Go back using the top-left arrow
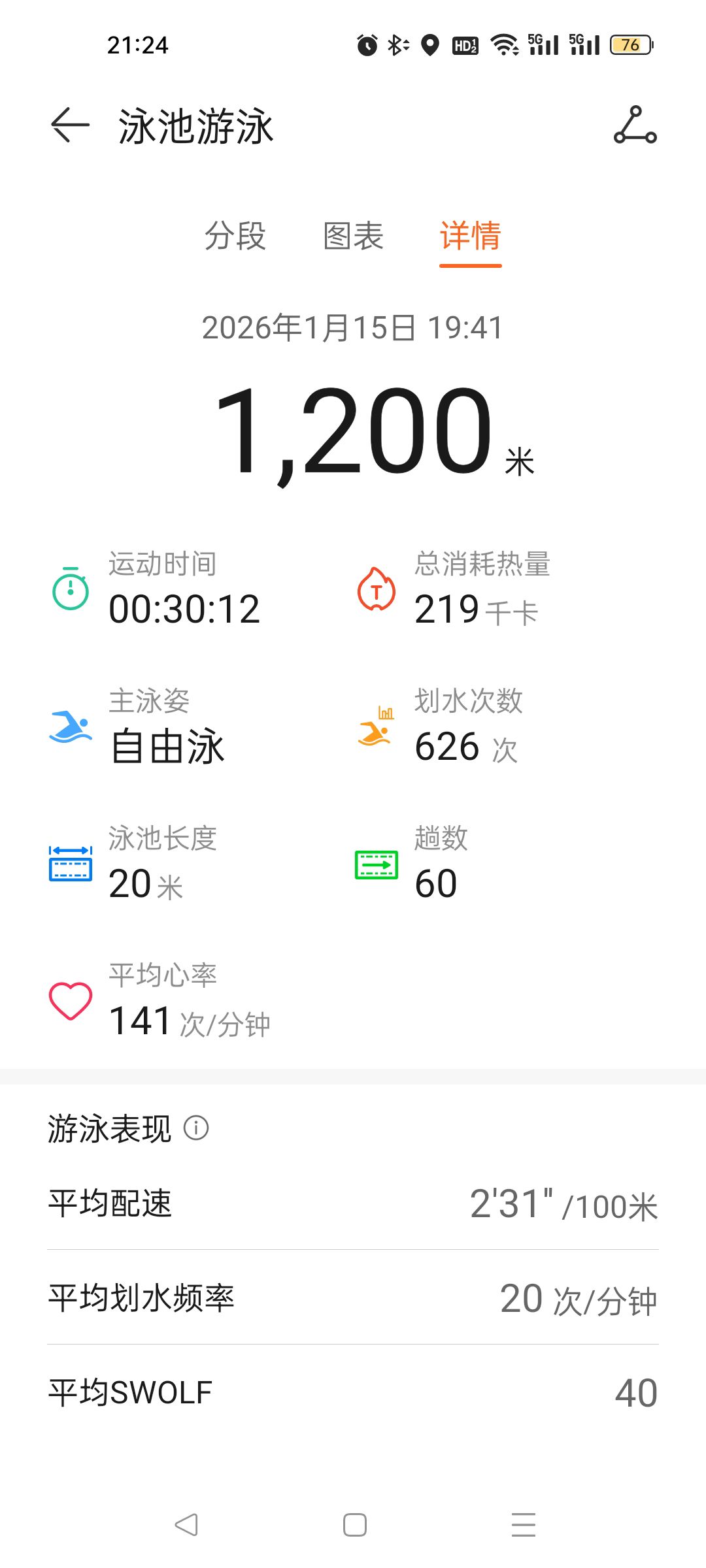706x1568 pixels. tap(70, 125)
